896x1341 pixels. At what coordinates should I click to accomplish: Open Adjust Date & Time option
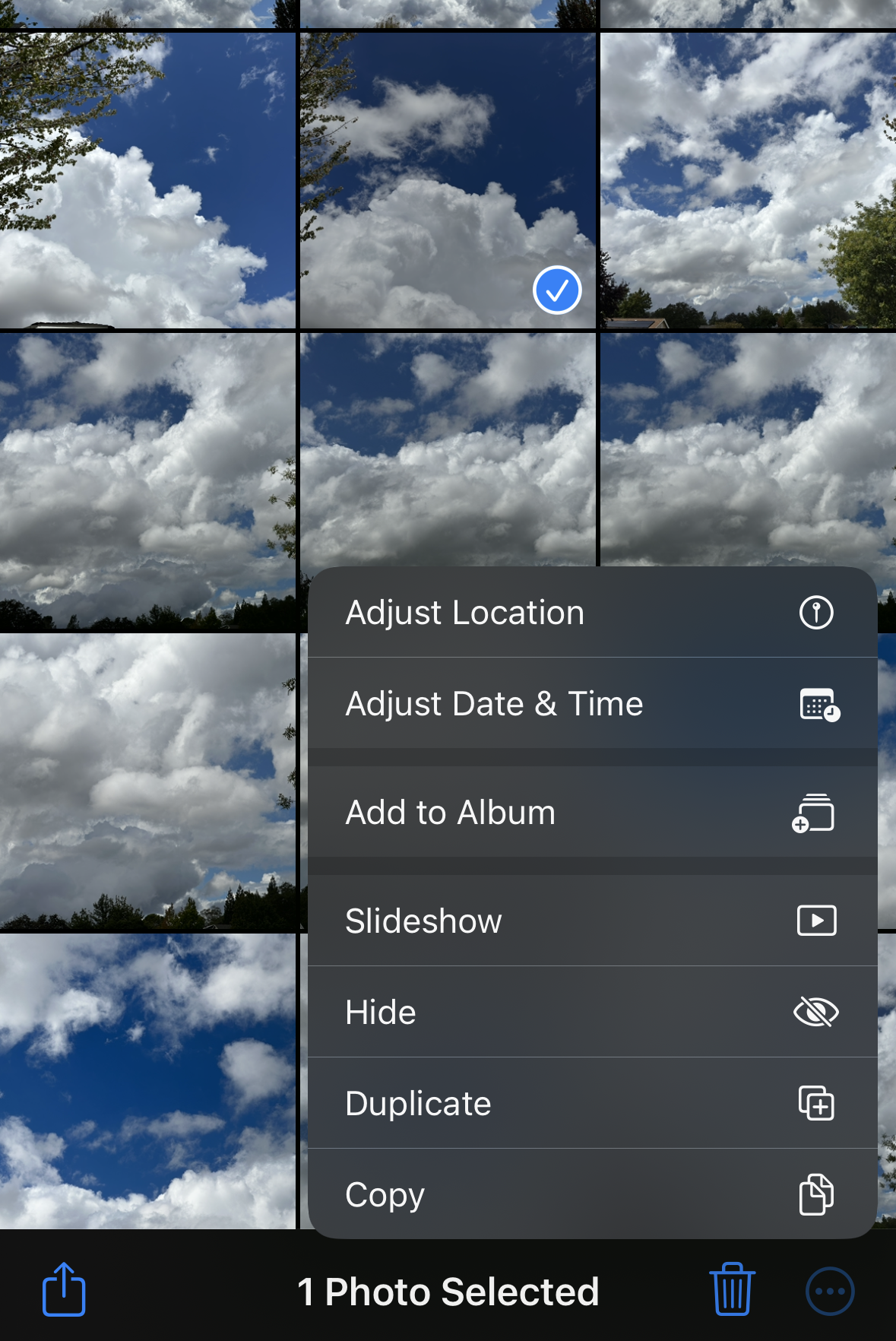592,703
